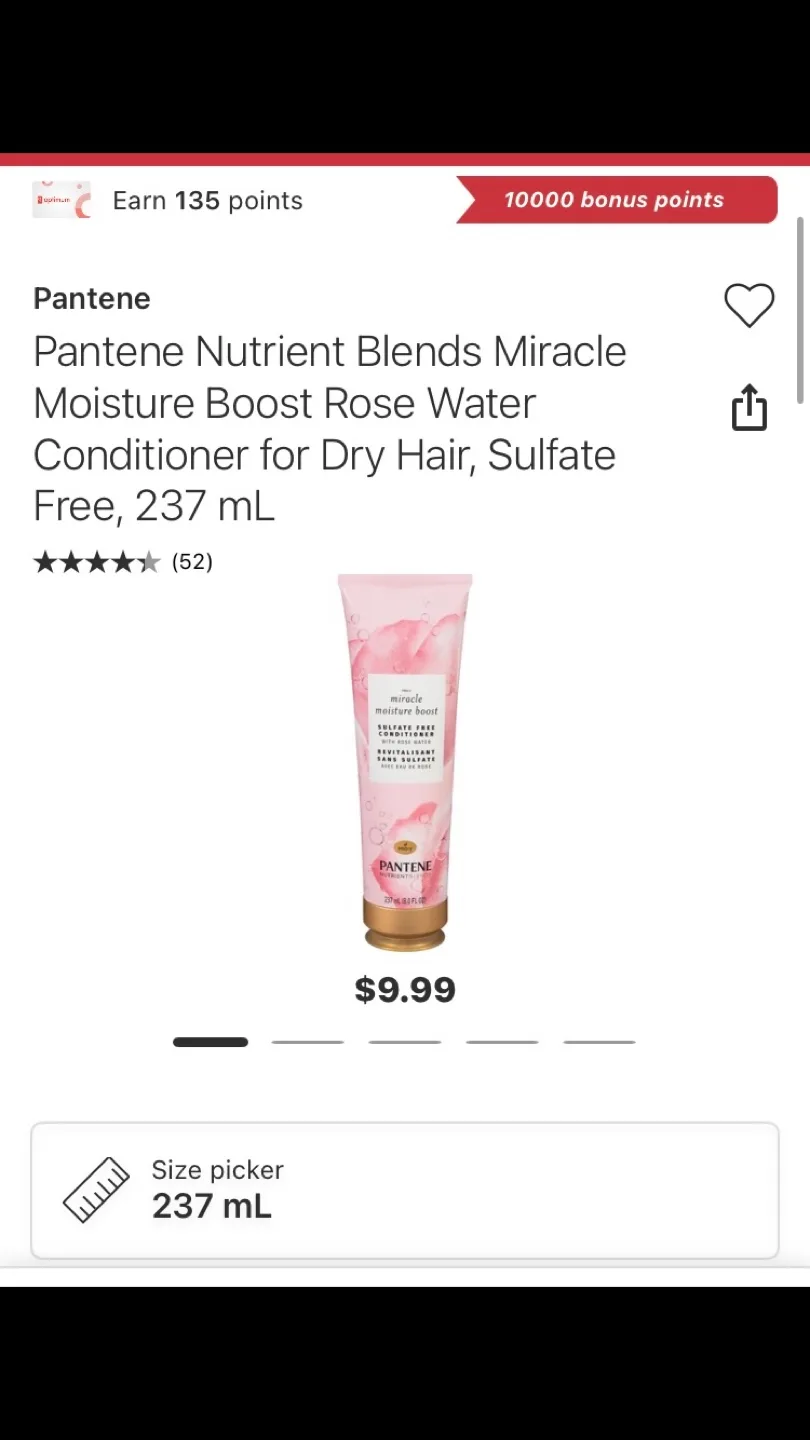Click the ruler icon beside Size picker

click(x=96, y=1190)
